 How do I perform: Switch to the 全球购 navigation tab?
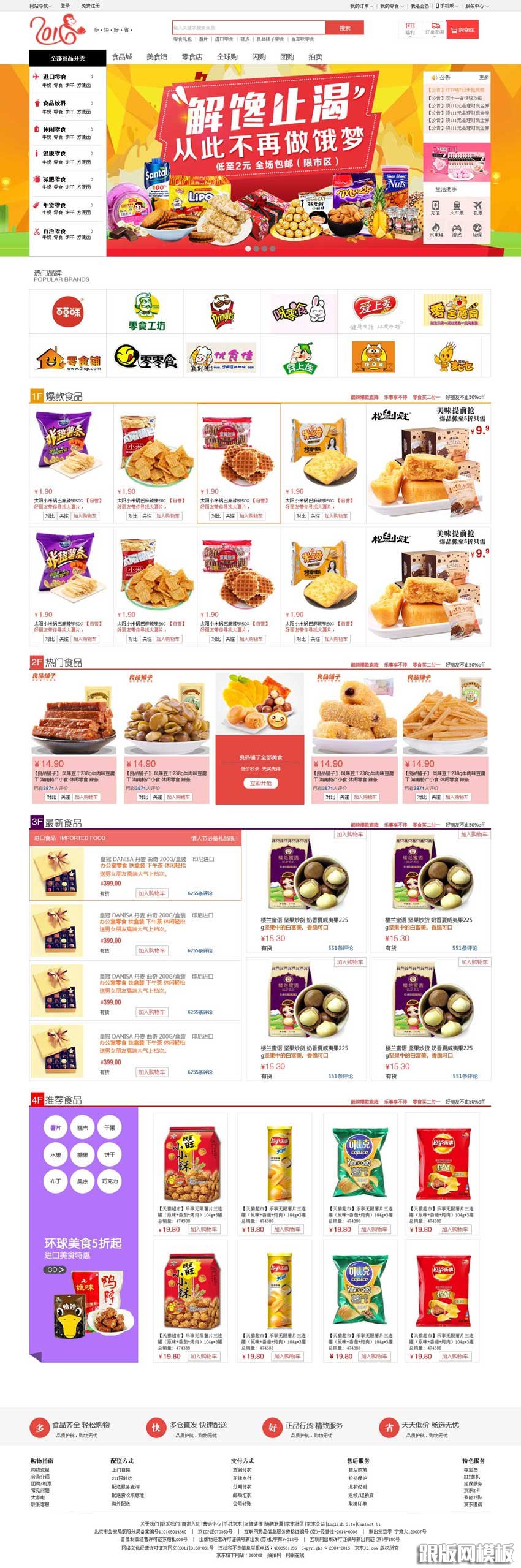pyautogui.click(x=227, y=57)
